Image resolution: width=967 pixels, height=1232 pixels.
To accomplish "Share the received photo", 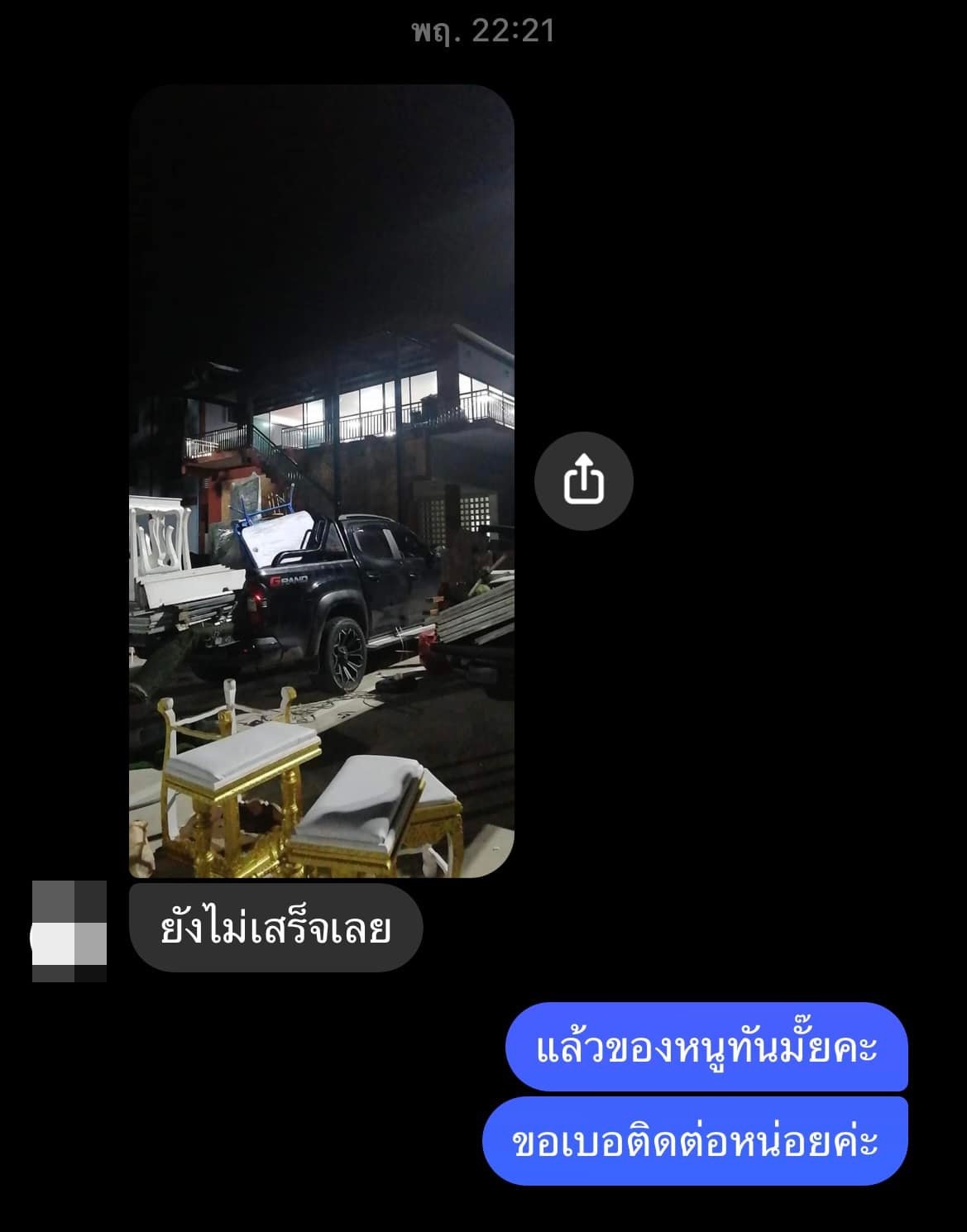I will [x=583, y=480].
